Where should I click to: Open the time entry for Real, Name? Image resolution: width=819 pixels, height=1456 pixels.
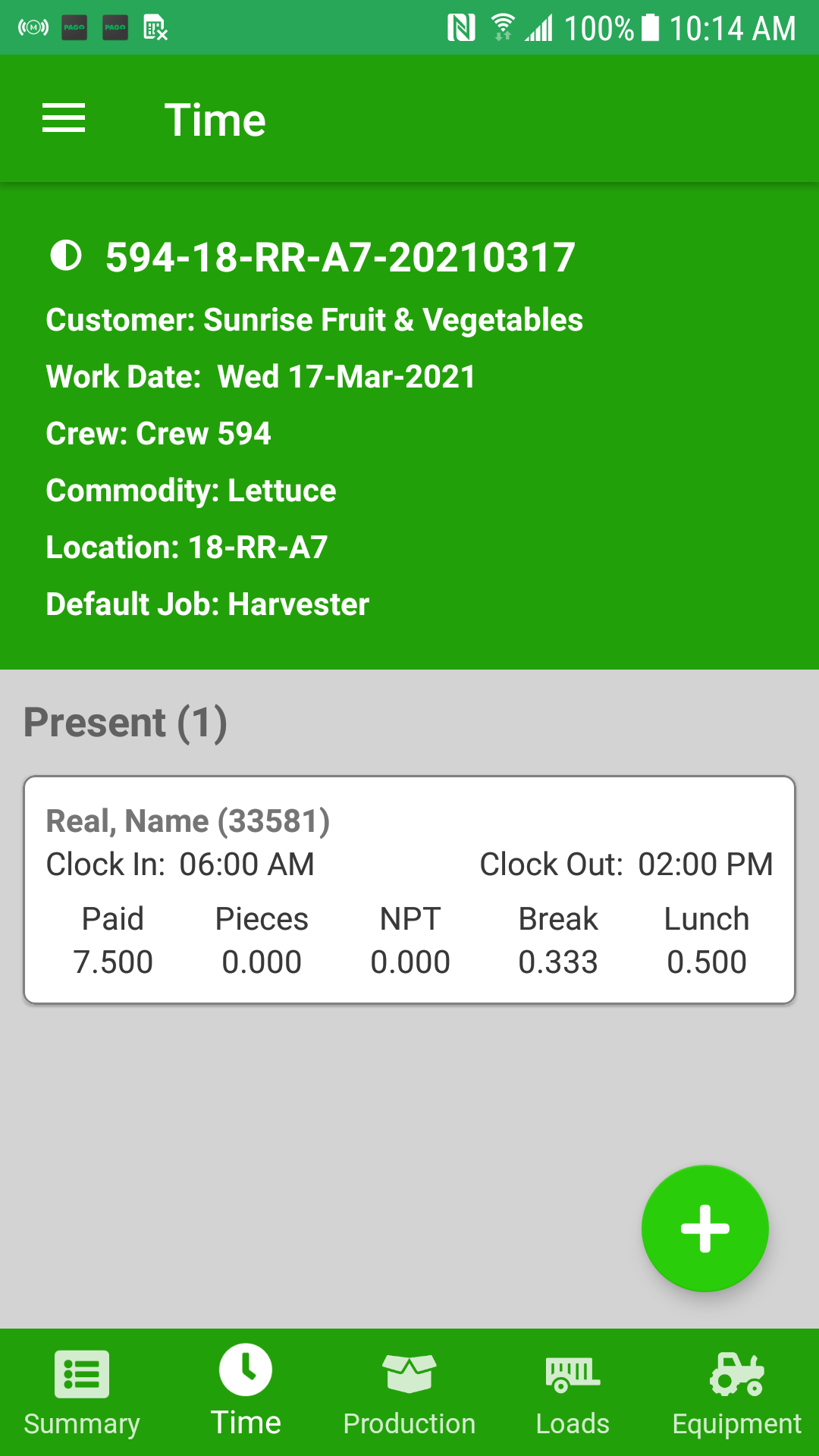[x=409, y=890]
